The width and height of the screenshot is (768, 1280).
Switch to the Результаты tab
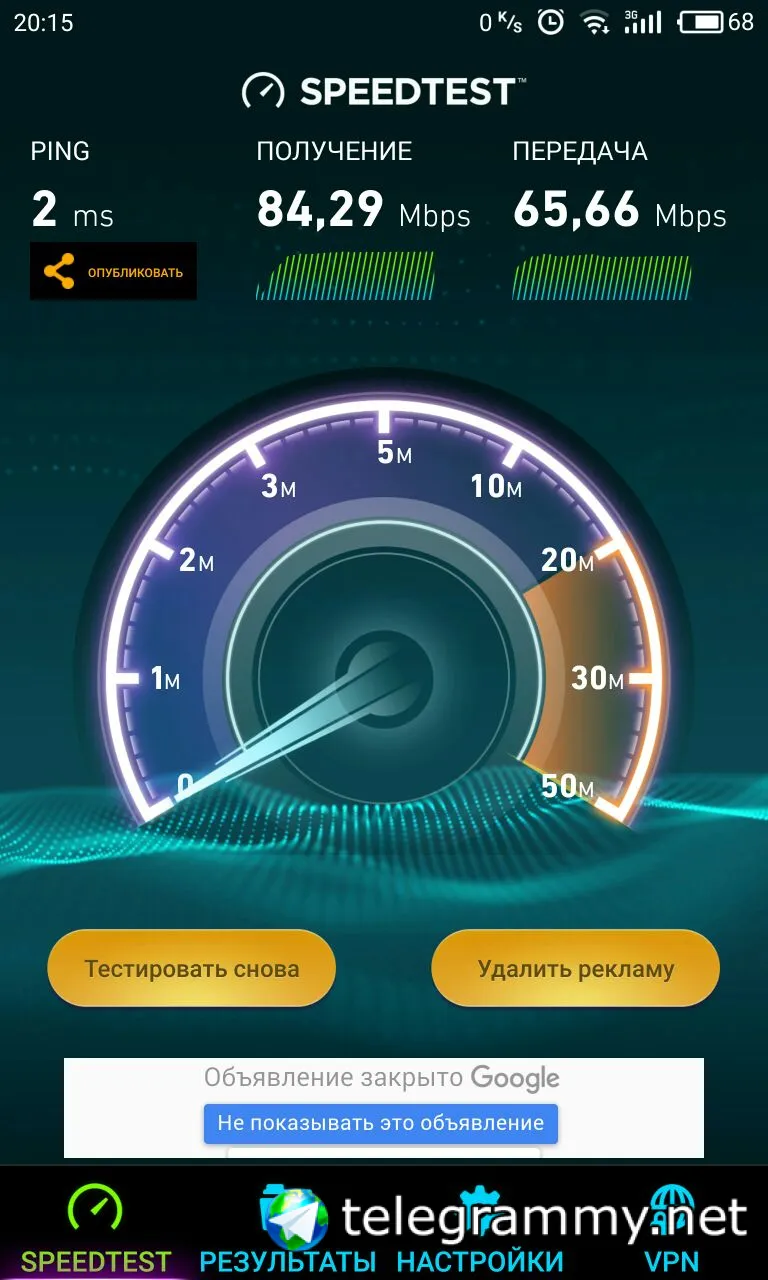tap(288, 1230)
